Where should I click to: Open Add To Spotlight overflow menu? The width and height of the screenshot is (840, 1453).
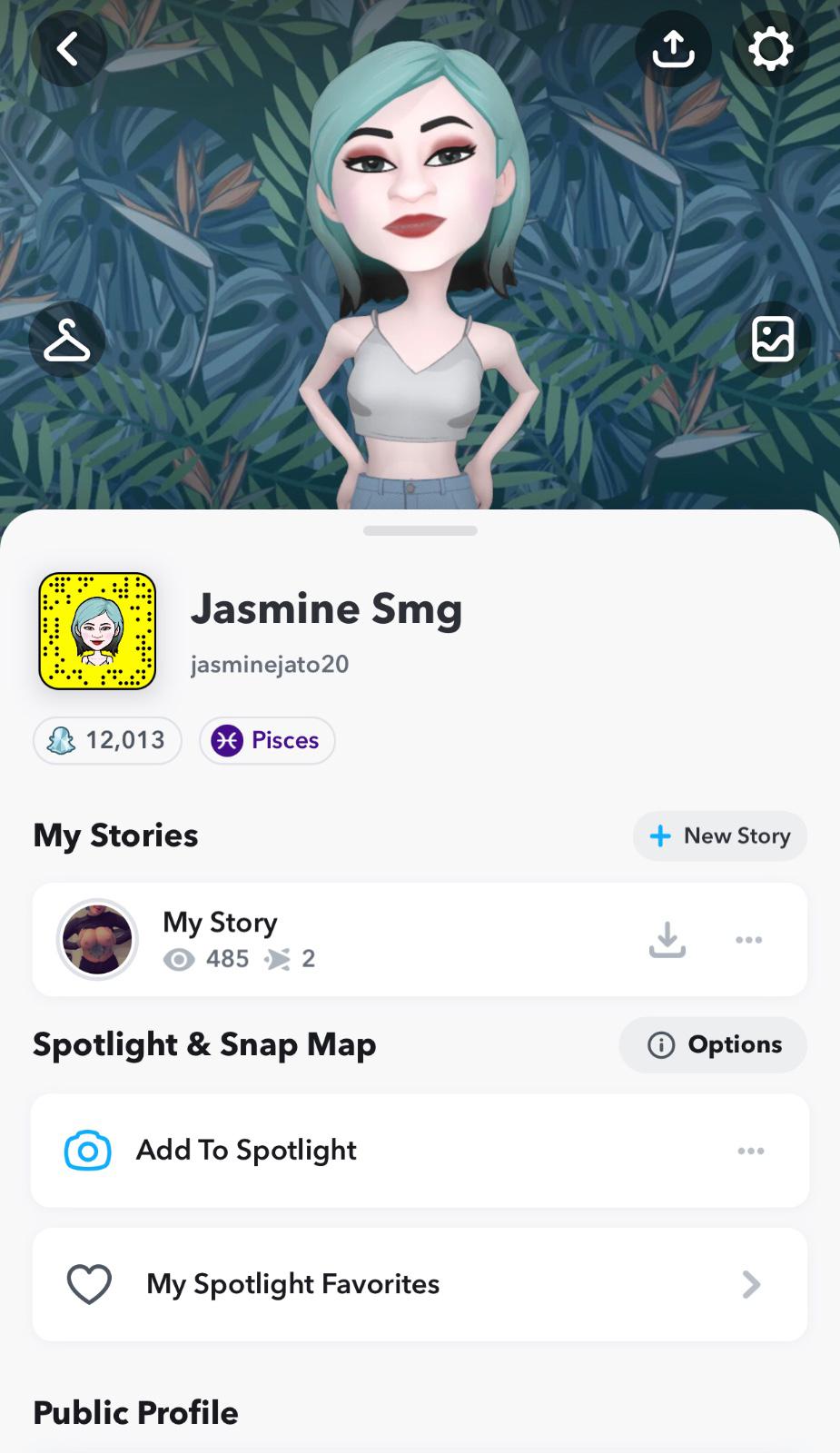[751, 1151]
